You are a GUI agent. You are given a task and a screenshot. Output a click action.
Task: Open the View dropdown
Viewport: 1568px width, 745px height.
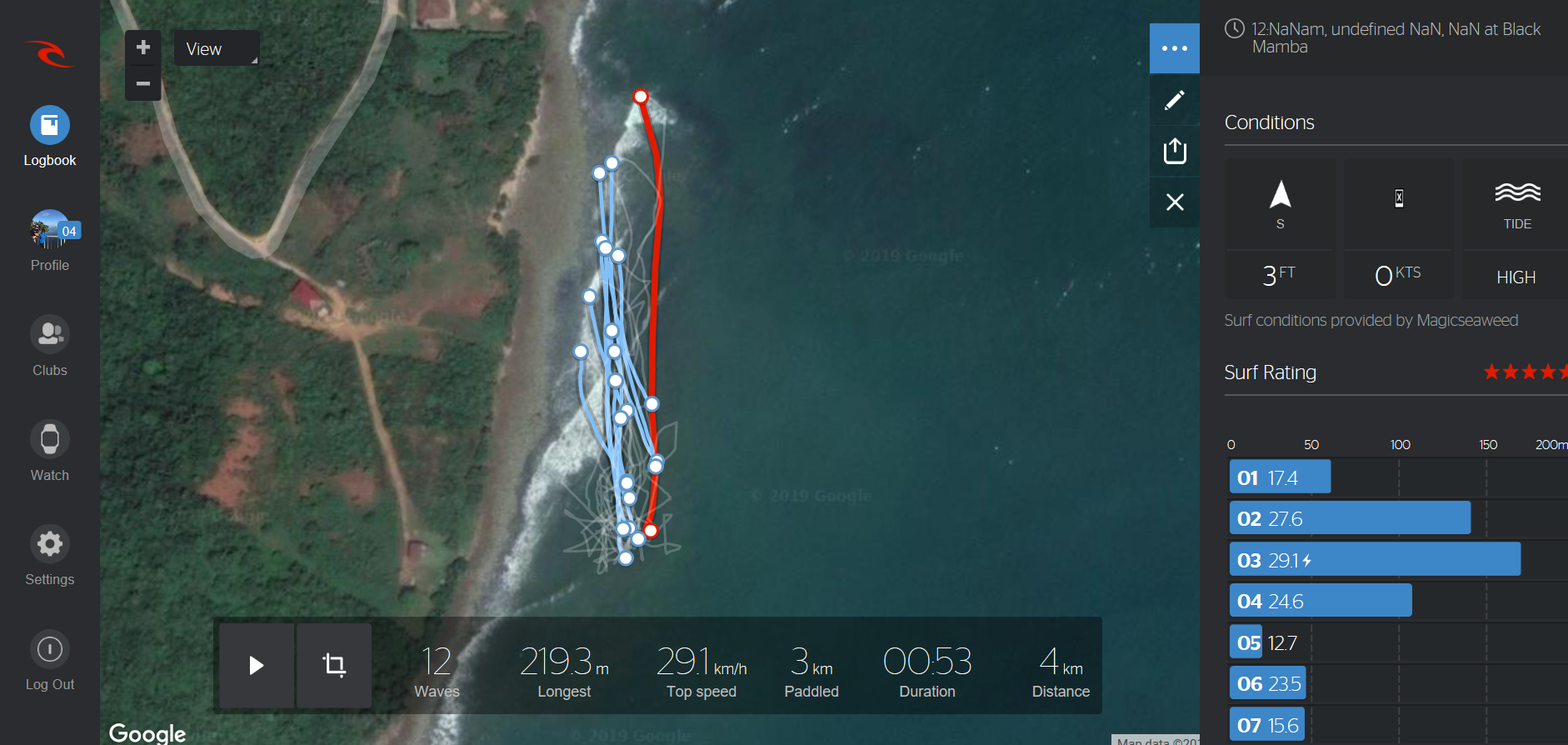coord(217,49)
